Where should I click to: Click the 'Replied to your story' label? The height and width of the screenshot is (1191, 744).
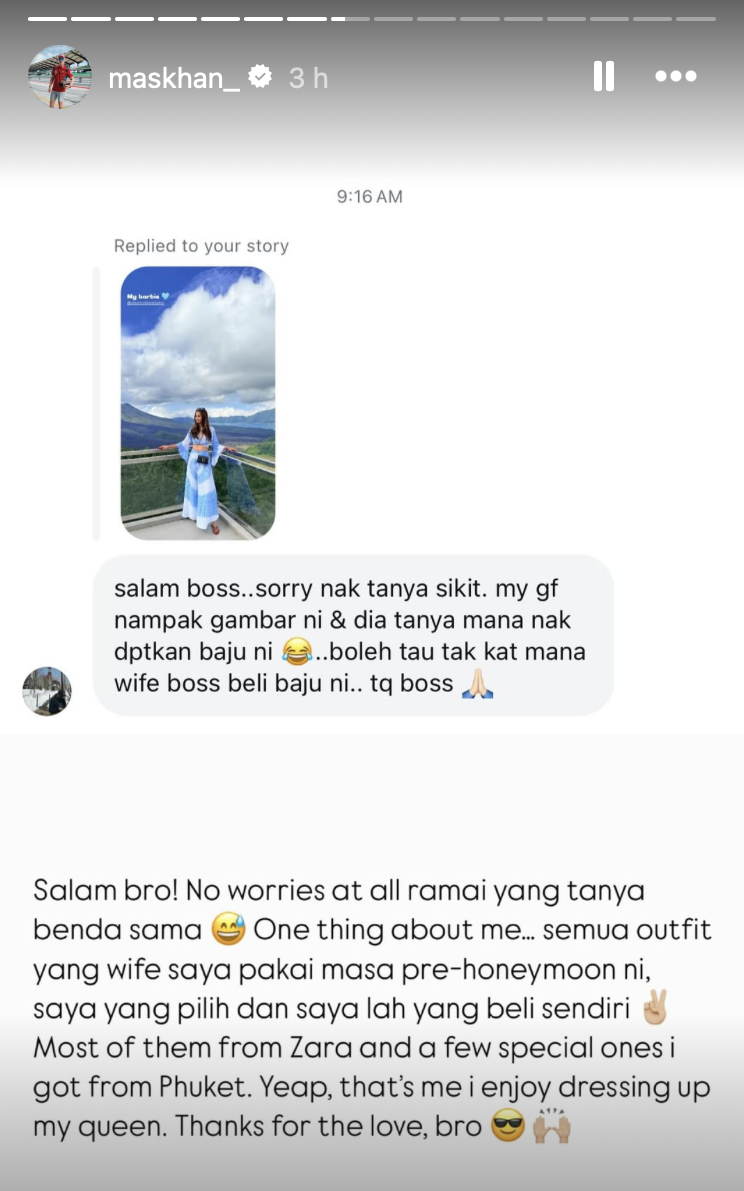(x=199, y=245)
